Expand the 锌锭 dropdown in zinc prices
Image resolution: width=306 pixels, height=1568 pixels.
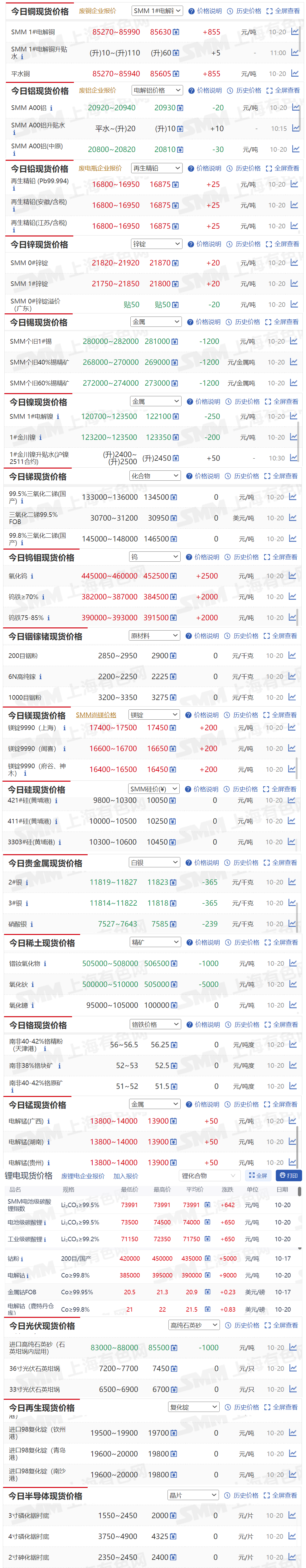coord(157,244)
